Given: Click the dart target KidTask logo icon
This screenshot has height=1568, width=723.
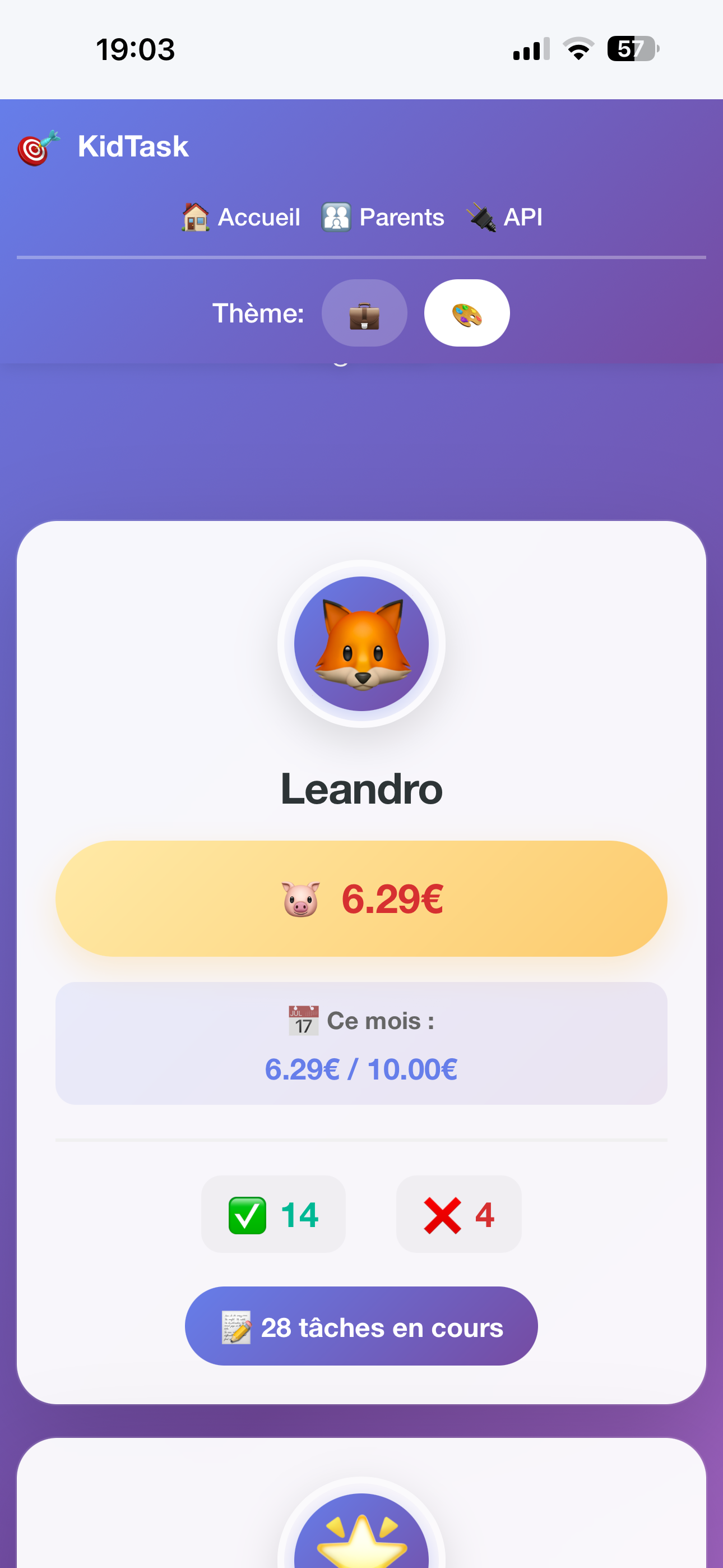Looking at the screenshot, I should pos(38,148).
